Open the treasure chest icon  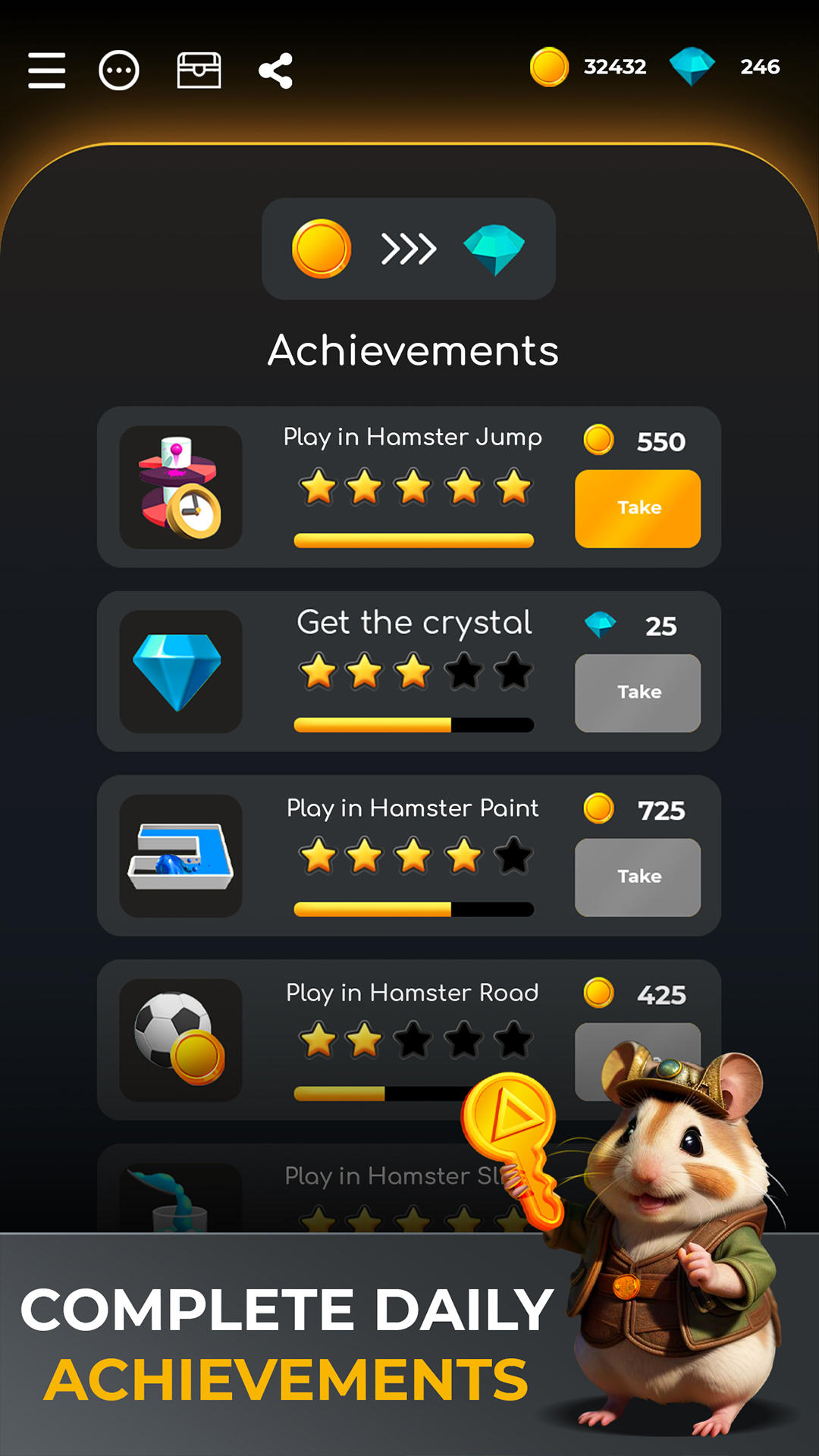tap(199, 70)
